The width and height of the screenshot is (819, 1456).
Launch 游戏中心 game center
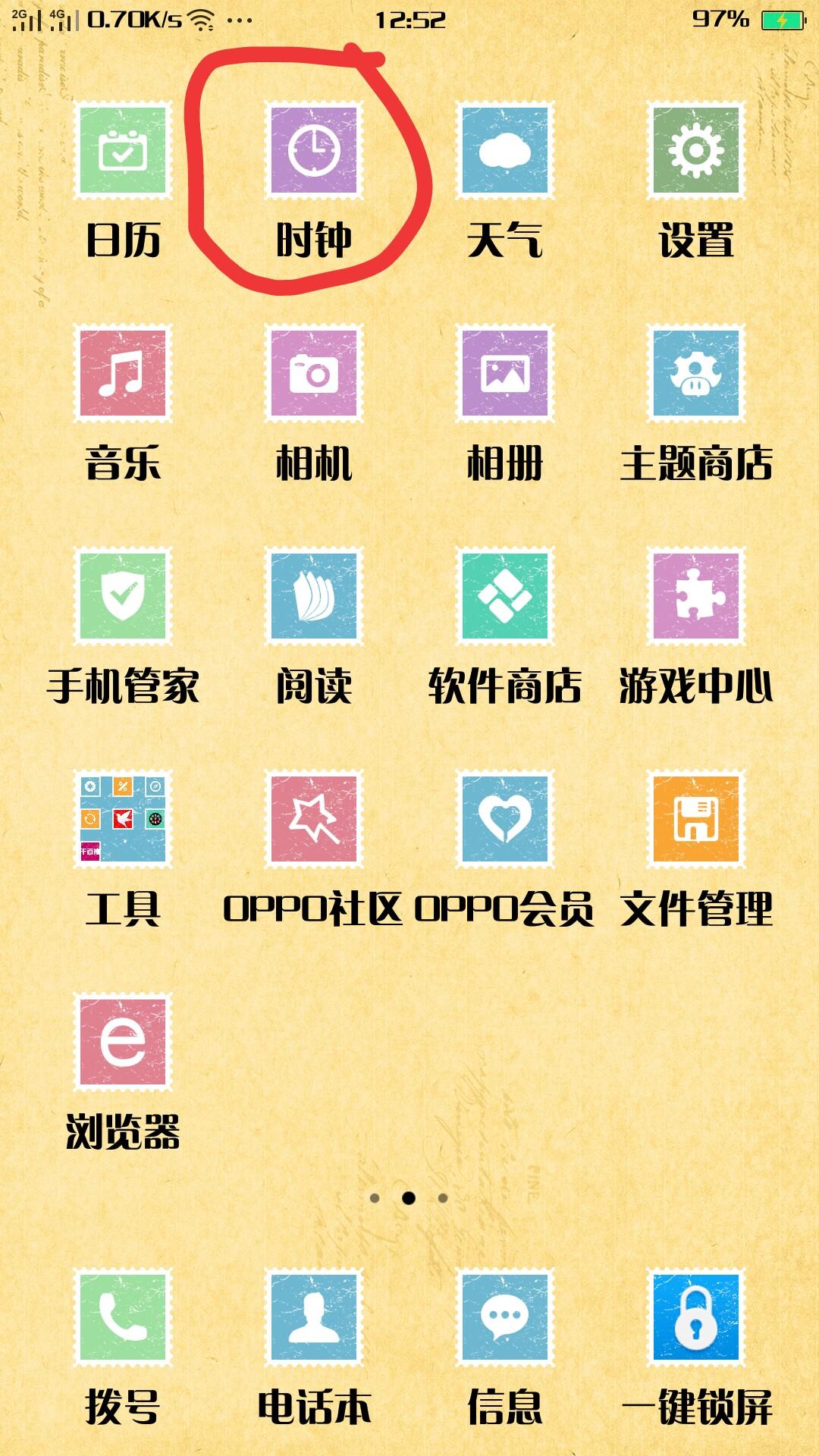tap(696, 596)
